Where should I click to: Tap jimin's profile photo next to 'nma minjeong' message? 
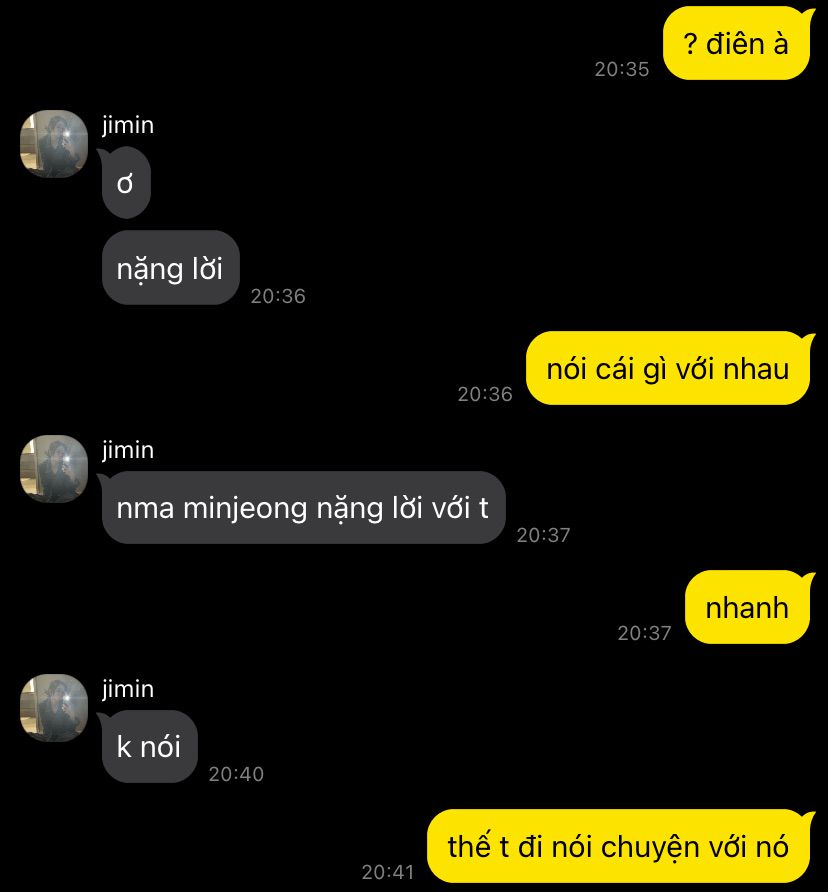tap(54, 469)
